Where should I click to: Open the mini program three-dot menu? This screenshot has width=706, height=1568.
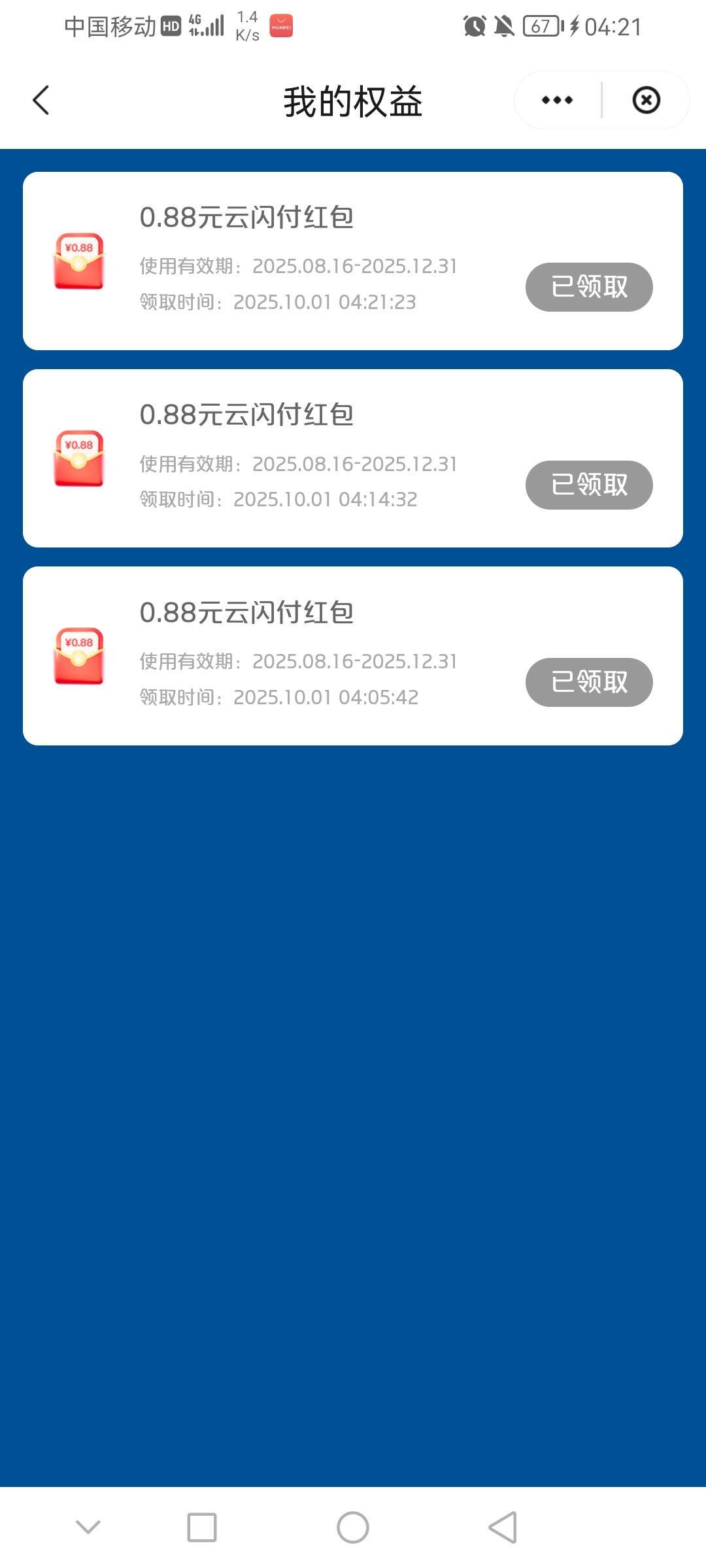coord(557,101)
